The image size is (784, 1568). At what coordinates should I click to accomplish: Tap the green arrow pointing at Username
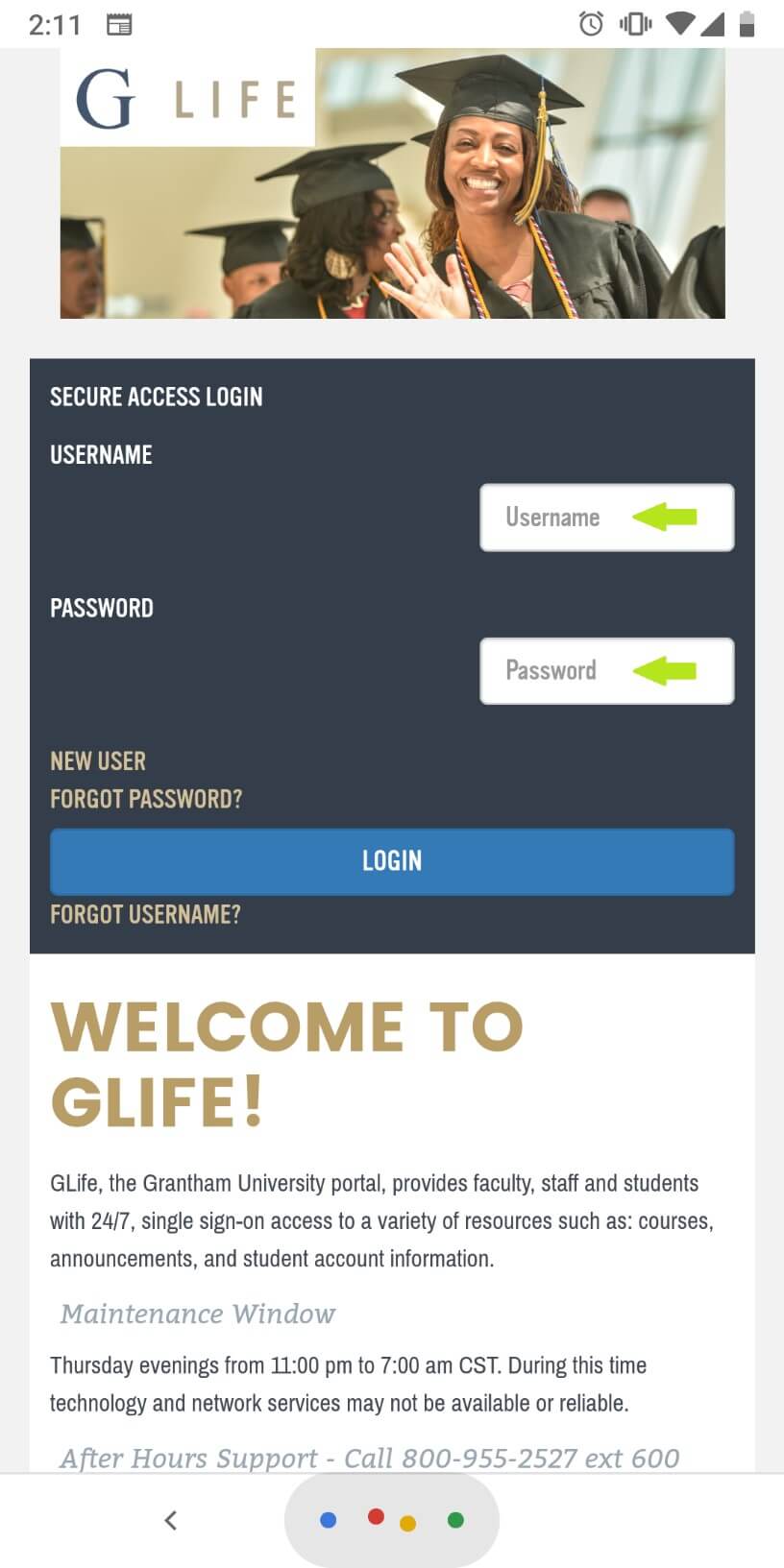pyautogui.click(x=665, y=517)
